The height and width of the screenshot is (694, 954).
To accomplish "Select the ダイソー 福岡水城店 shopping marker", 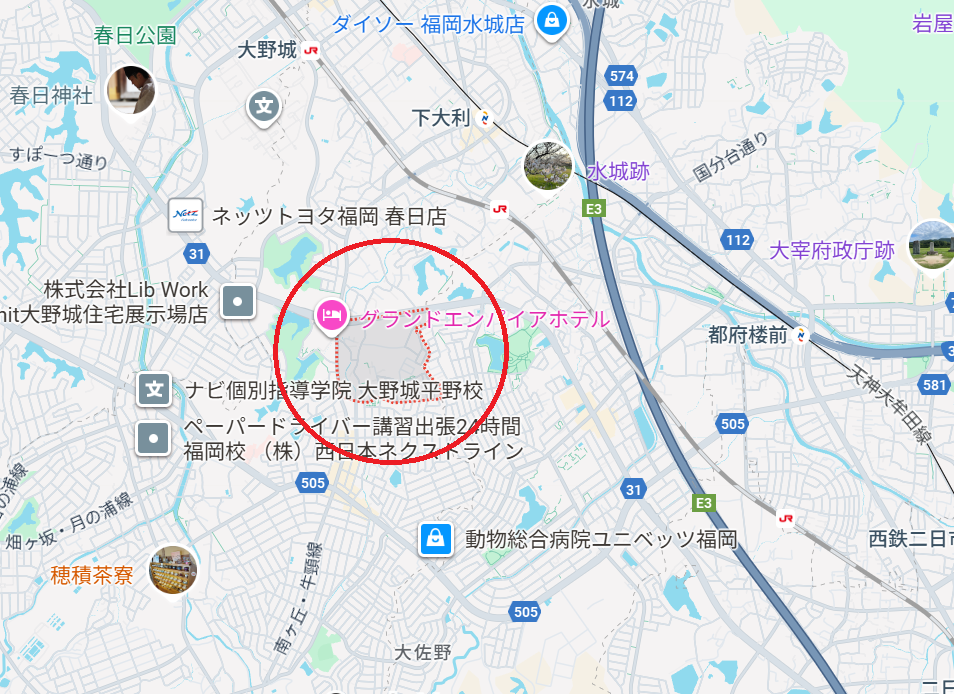I will tap(550, 19).
